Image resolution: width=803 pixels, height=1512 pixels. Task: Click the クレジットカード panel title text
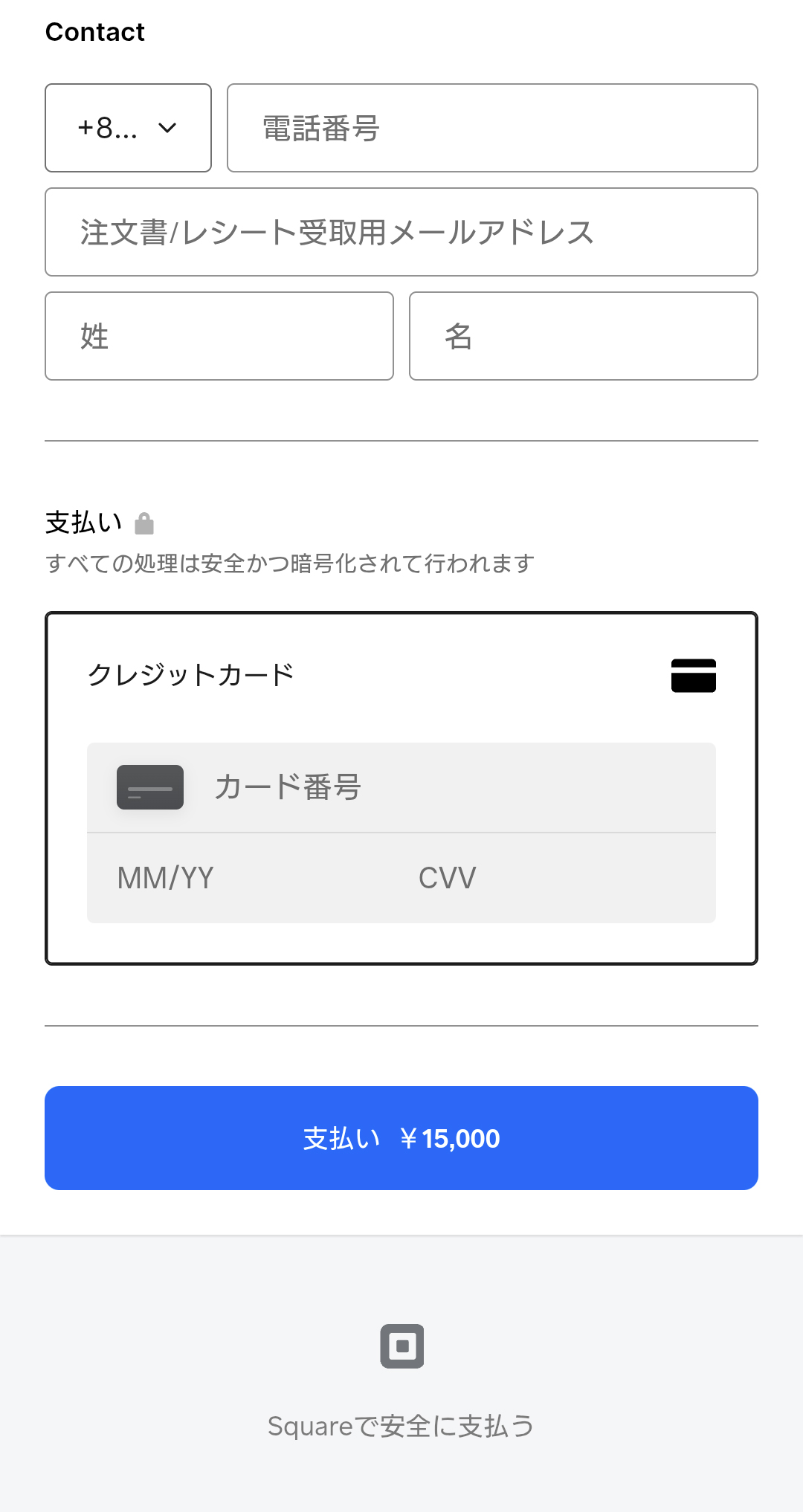pos(190,675)
